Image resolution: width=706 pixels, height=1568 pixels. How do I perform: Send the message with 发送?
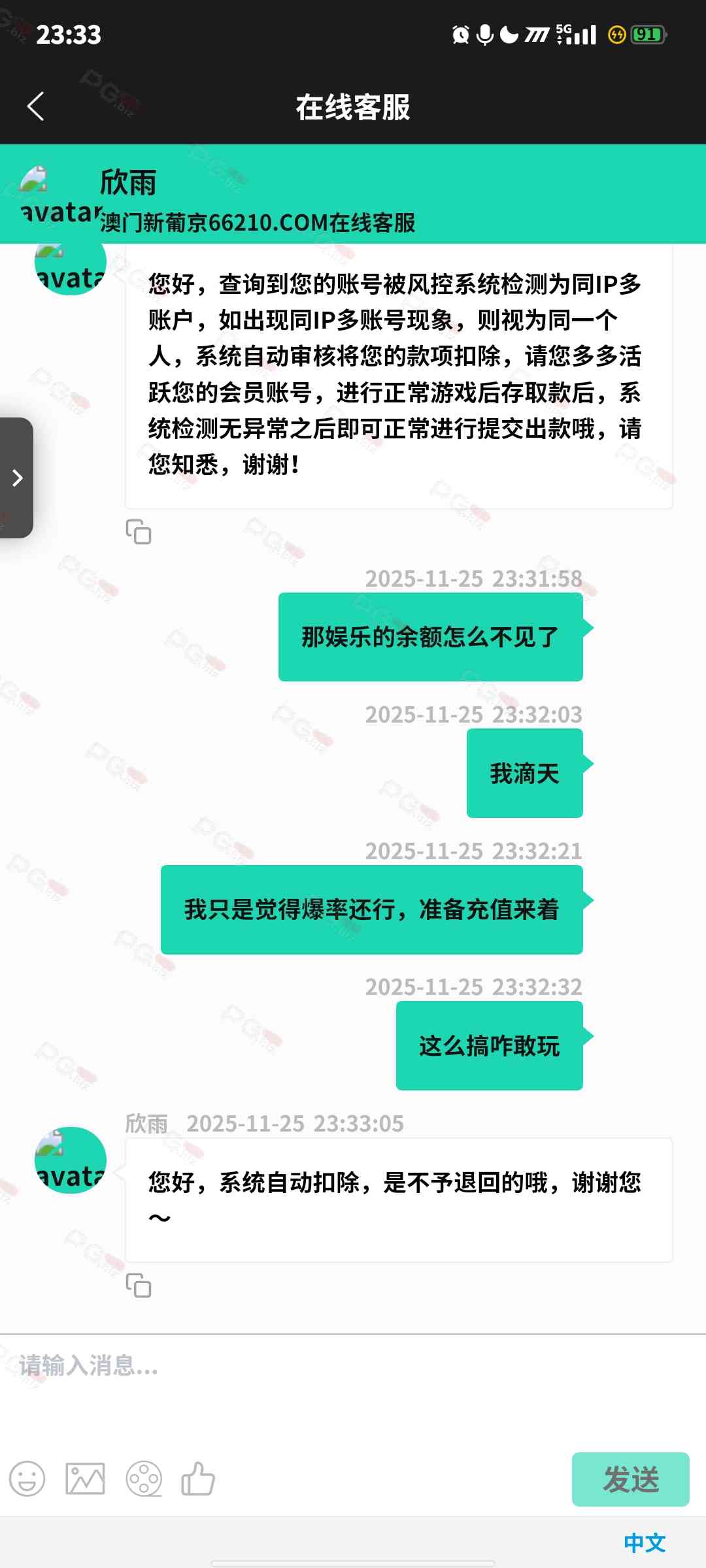tap(630, 1480)
